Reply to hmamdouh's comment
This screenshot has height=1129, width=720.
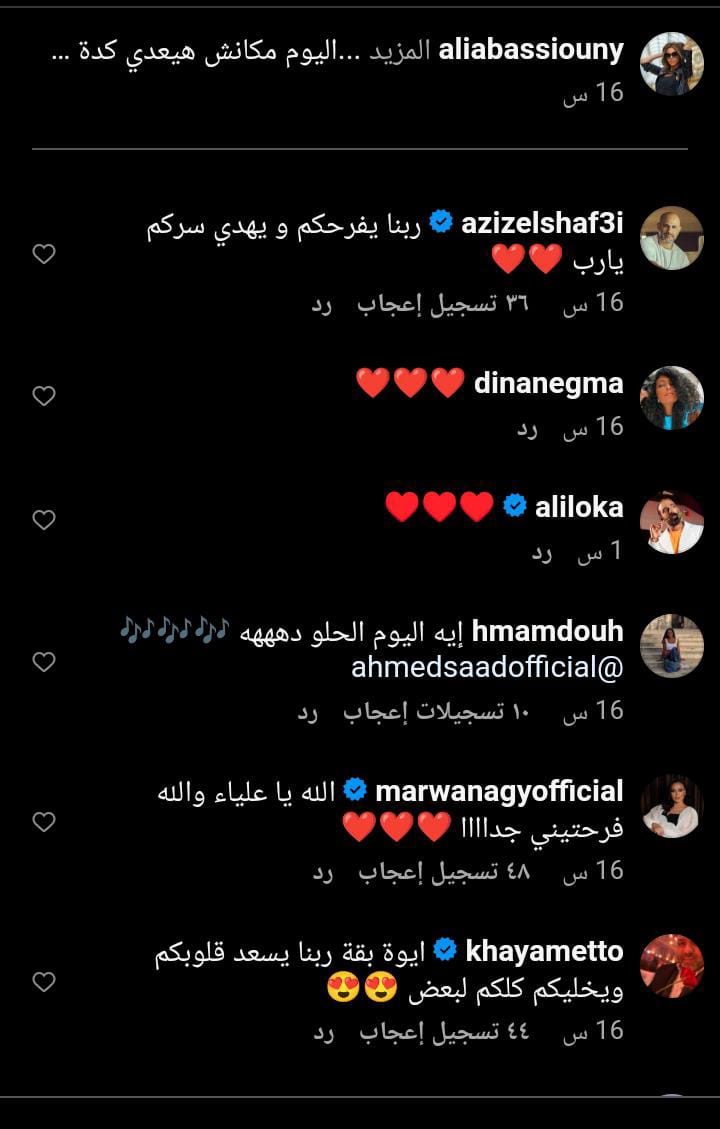tap(308, 711)
